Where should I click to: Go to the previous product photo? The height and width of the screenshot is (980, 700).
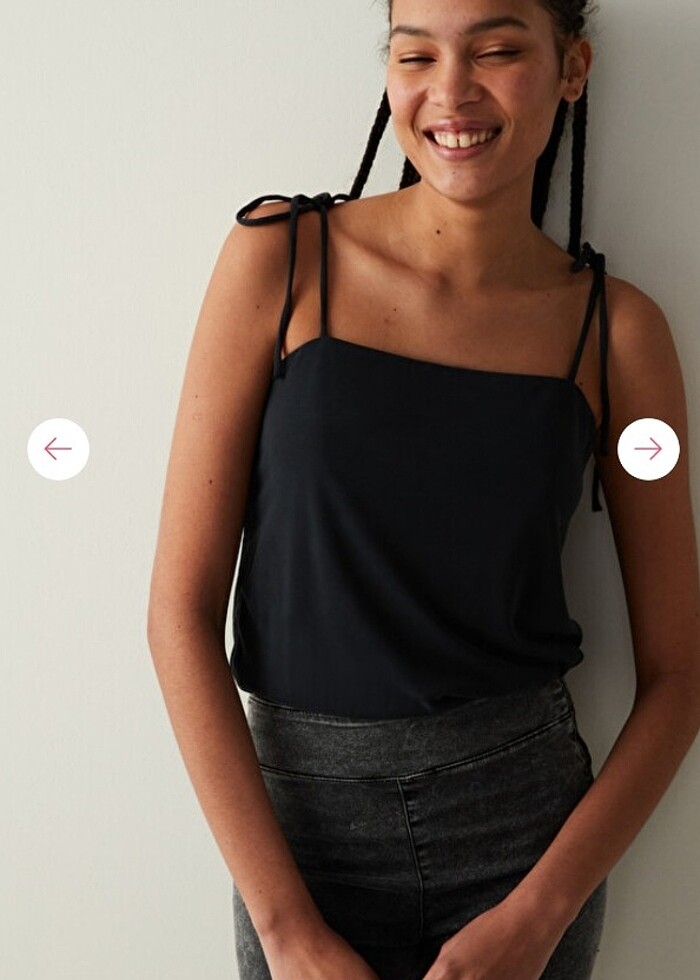pyautogui.click(x=58, y=449)
